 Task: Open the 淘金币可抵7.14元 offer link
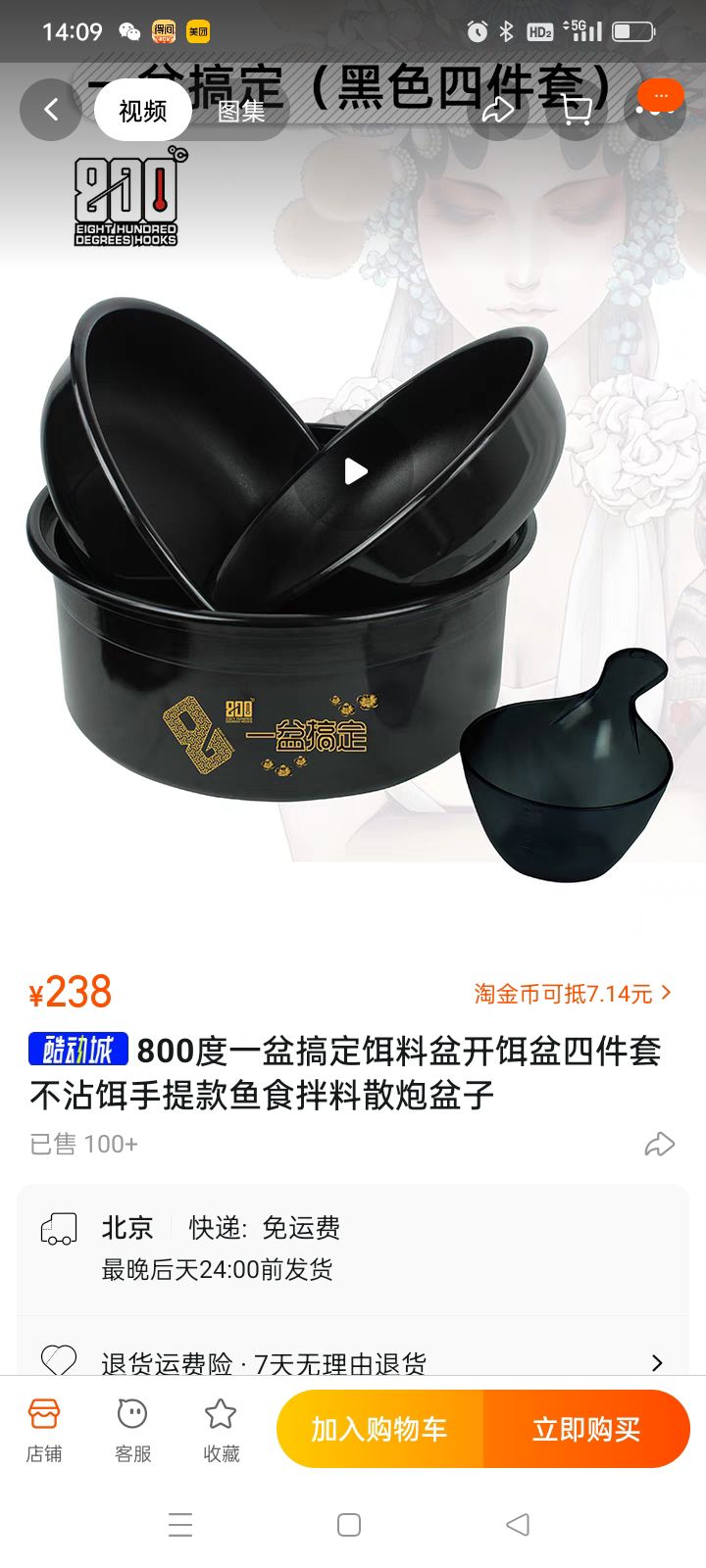(x=573, y=994)
